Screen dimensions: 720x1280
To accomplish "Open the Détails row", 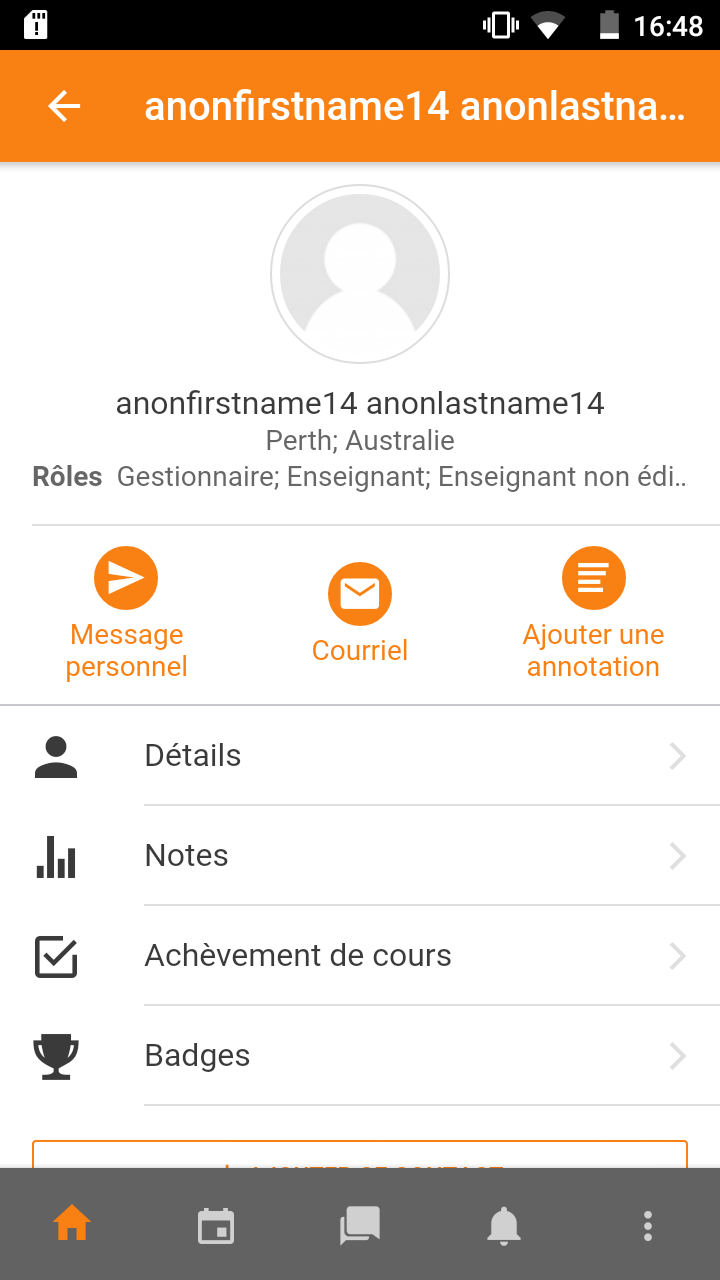I will 360,756.
